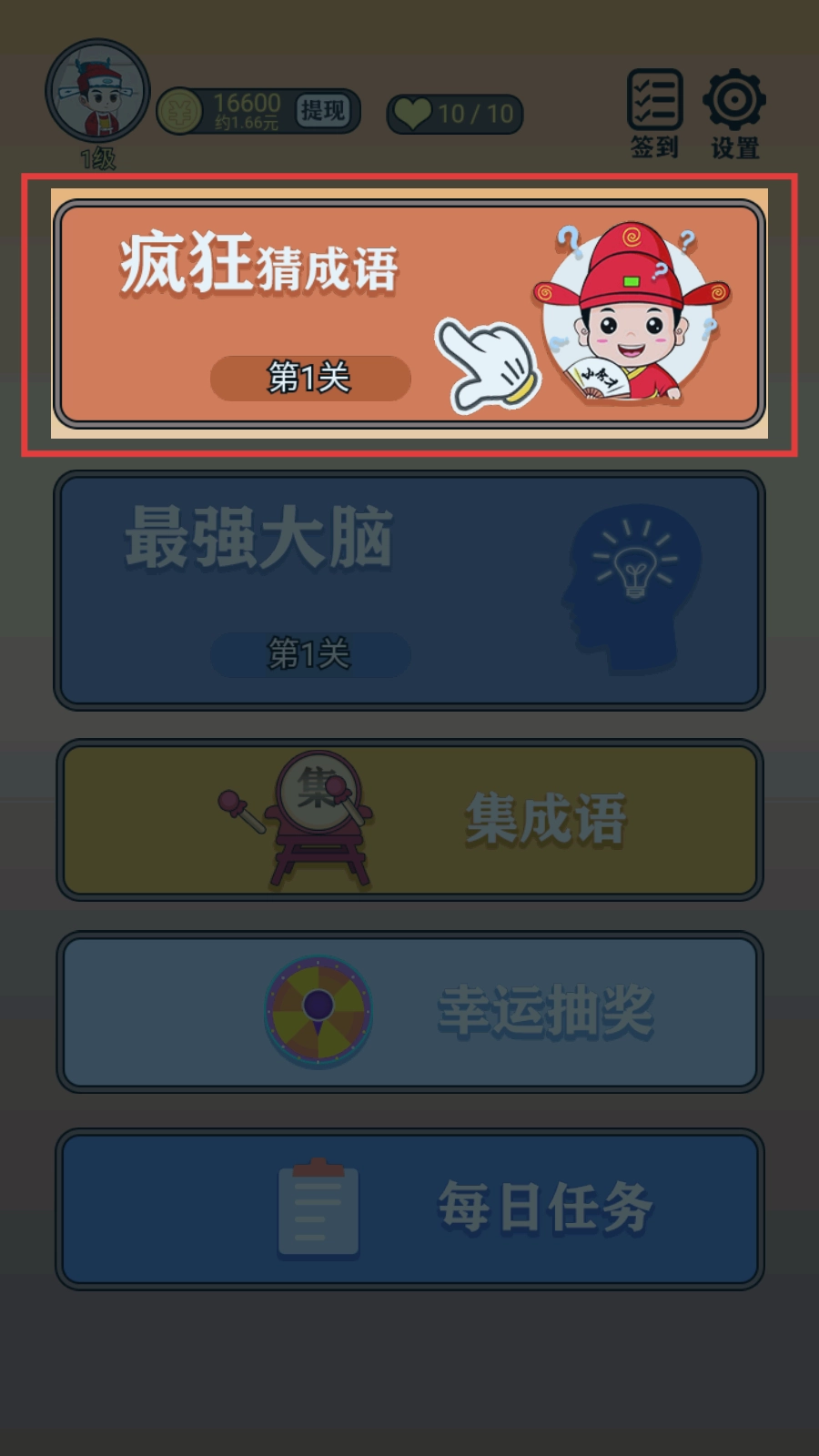Screen dimensions: 819x1456
Task: Open the 幸运抽奖 lucky draw
Action: (x=409, y=1011)
